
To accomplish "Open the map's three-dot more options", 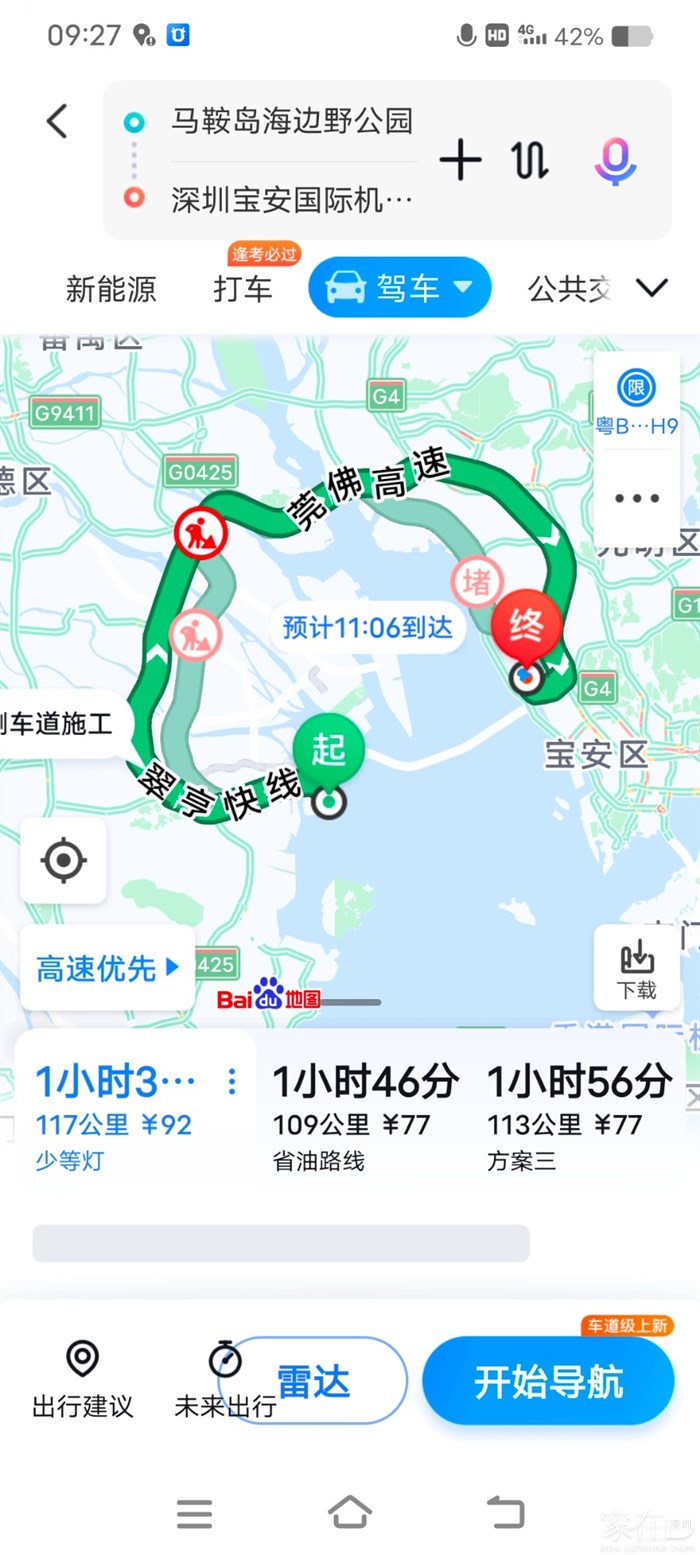I will (637, 498).
